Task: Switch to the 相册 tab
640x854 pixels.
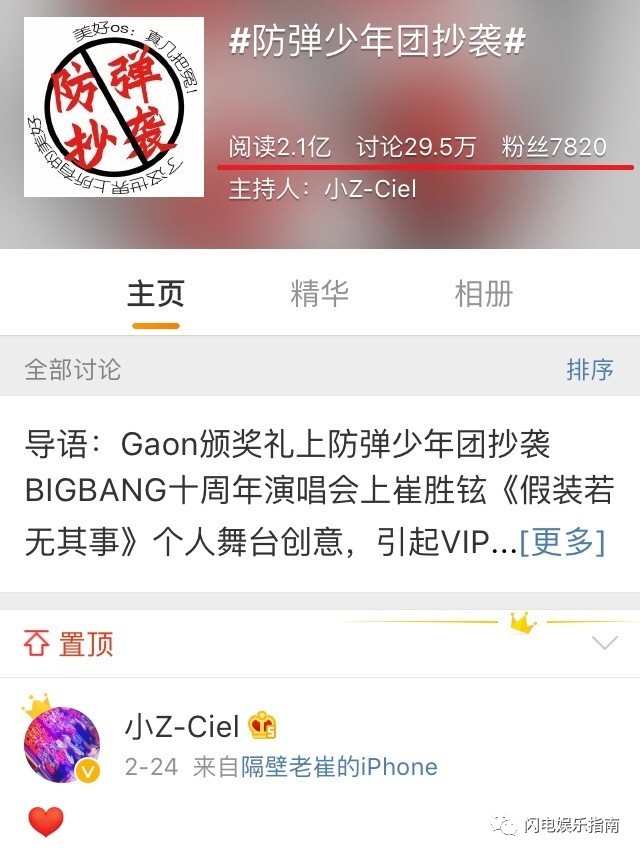Action: pyautogui.click(x=483, y=293)
